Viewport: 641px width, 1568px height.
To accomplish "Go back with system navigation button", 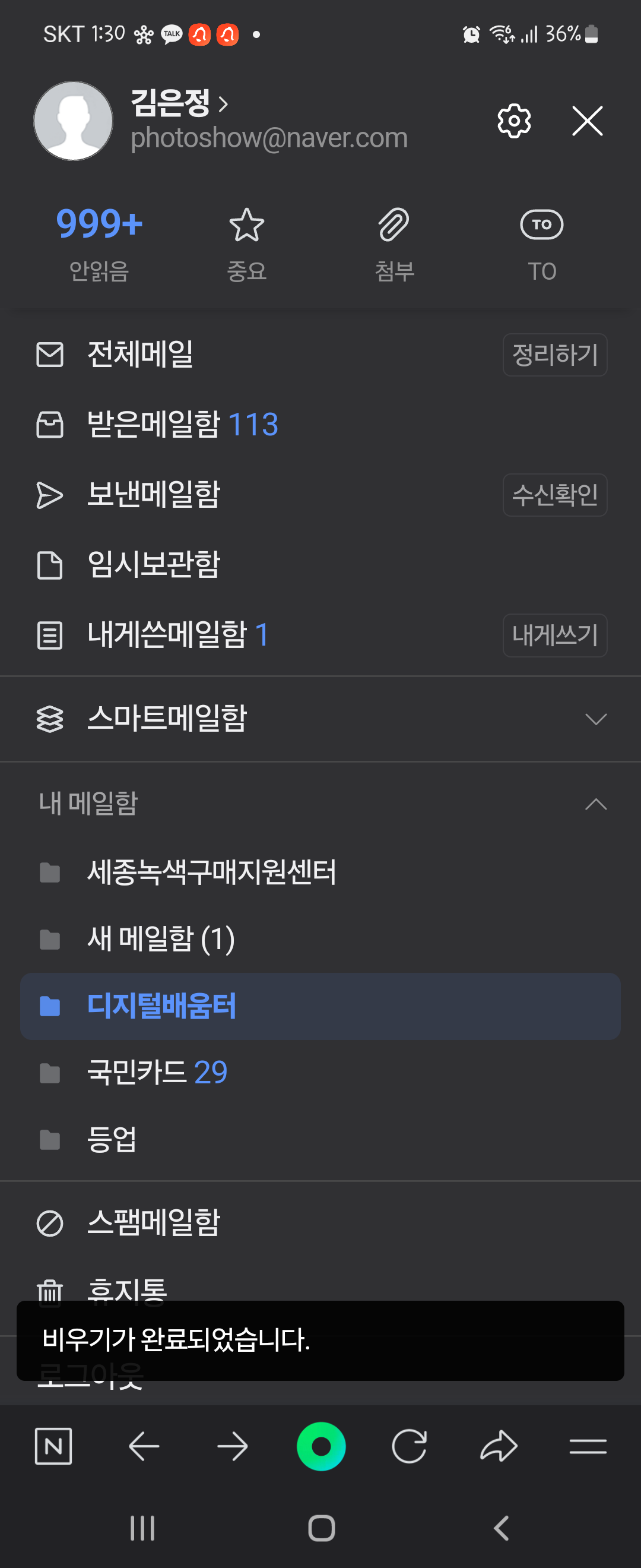I will click(x=500, y=1528).
